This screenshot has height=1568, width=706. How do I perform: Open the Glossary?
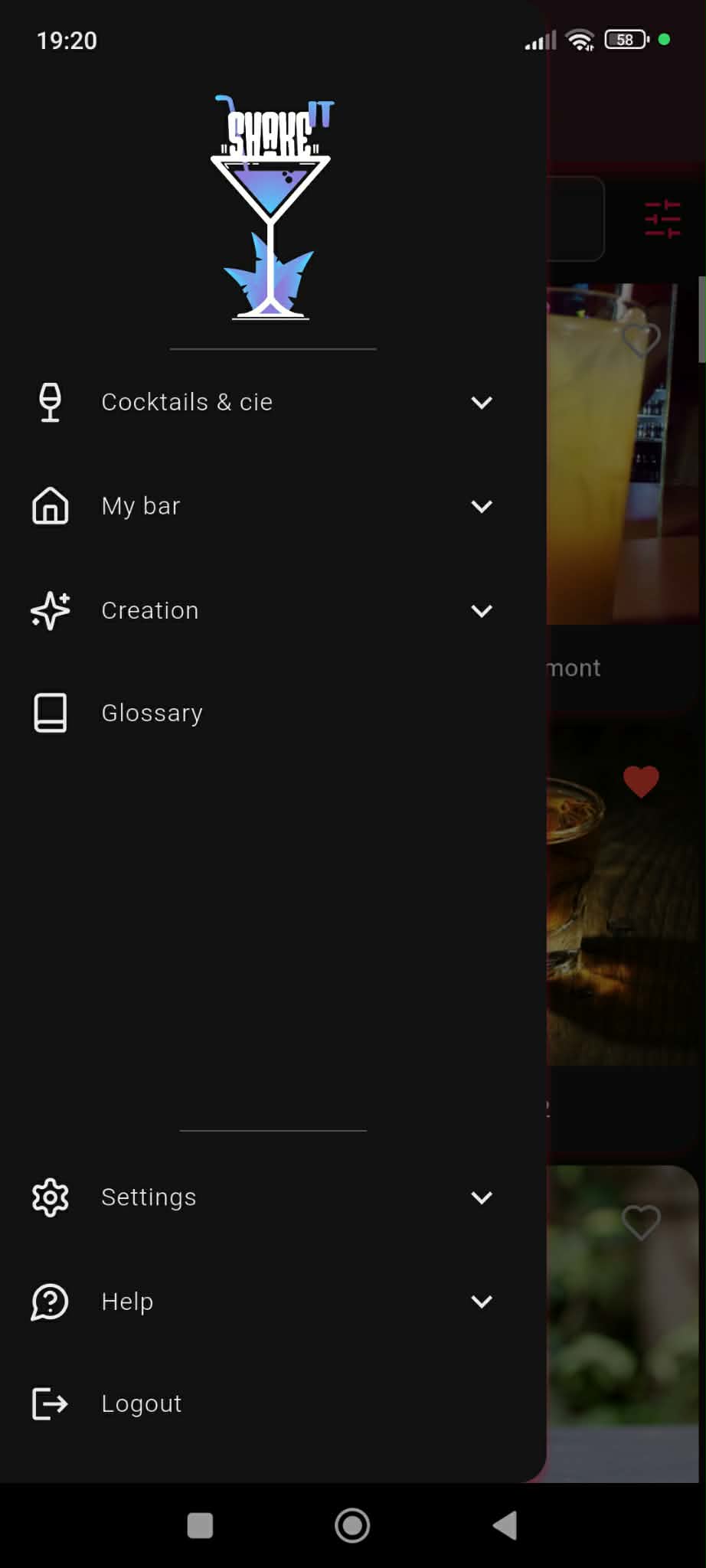tap(152, 713)
